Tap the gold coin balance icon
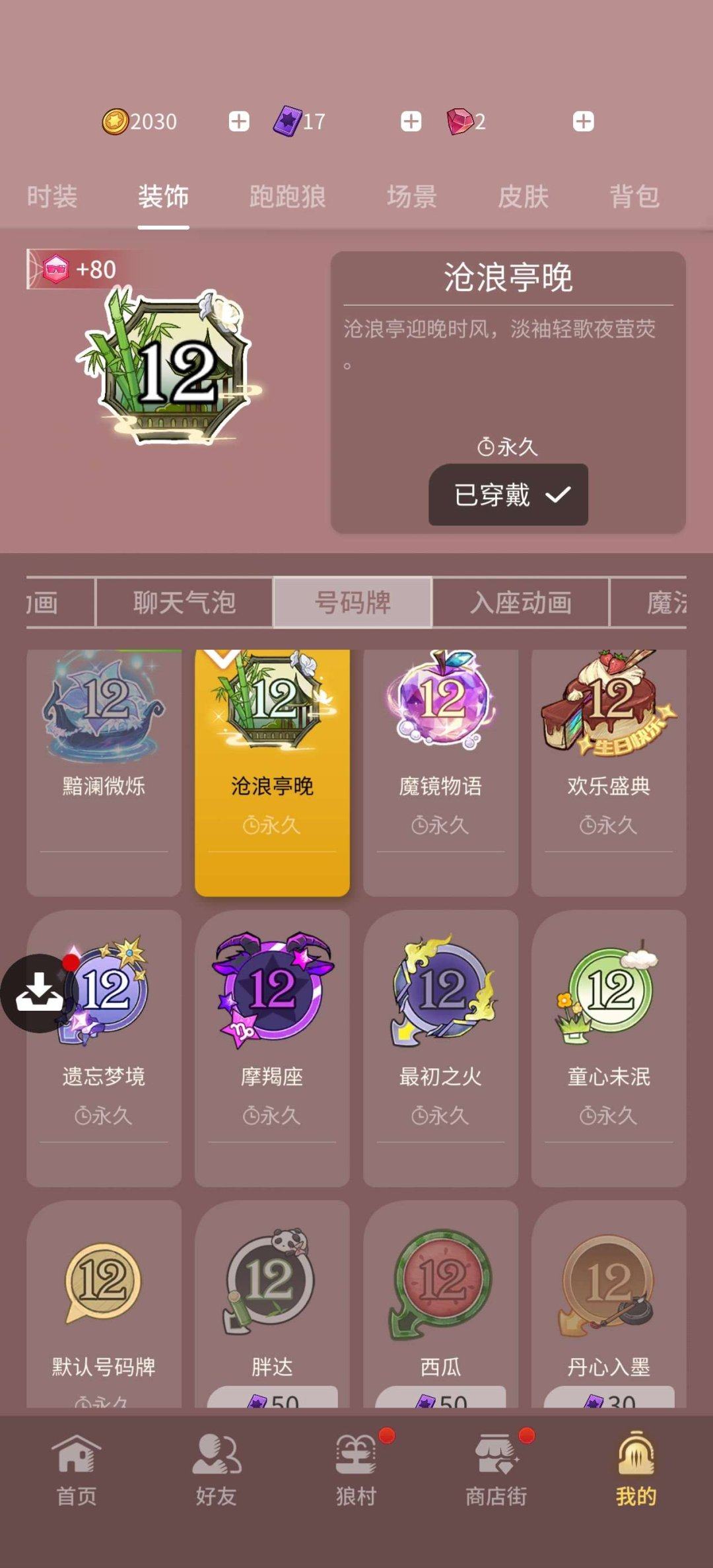The height and width of the screenshot is (1568, 713). [x=118, y=121]
